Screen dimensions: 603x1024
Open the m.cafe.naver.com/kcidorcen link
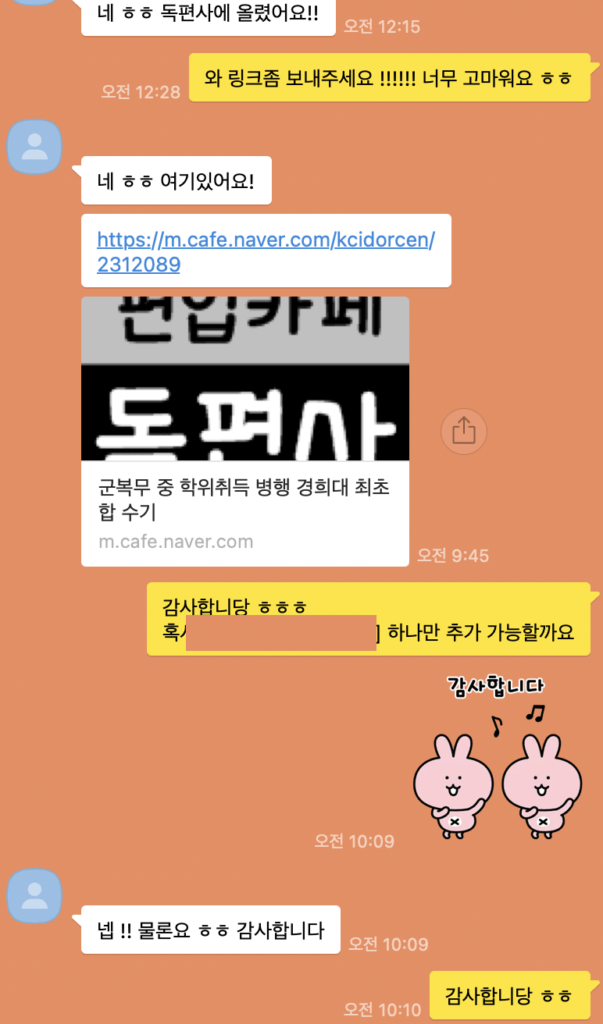coord(265,252)
